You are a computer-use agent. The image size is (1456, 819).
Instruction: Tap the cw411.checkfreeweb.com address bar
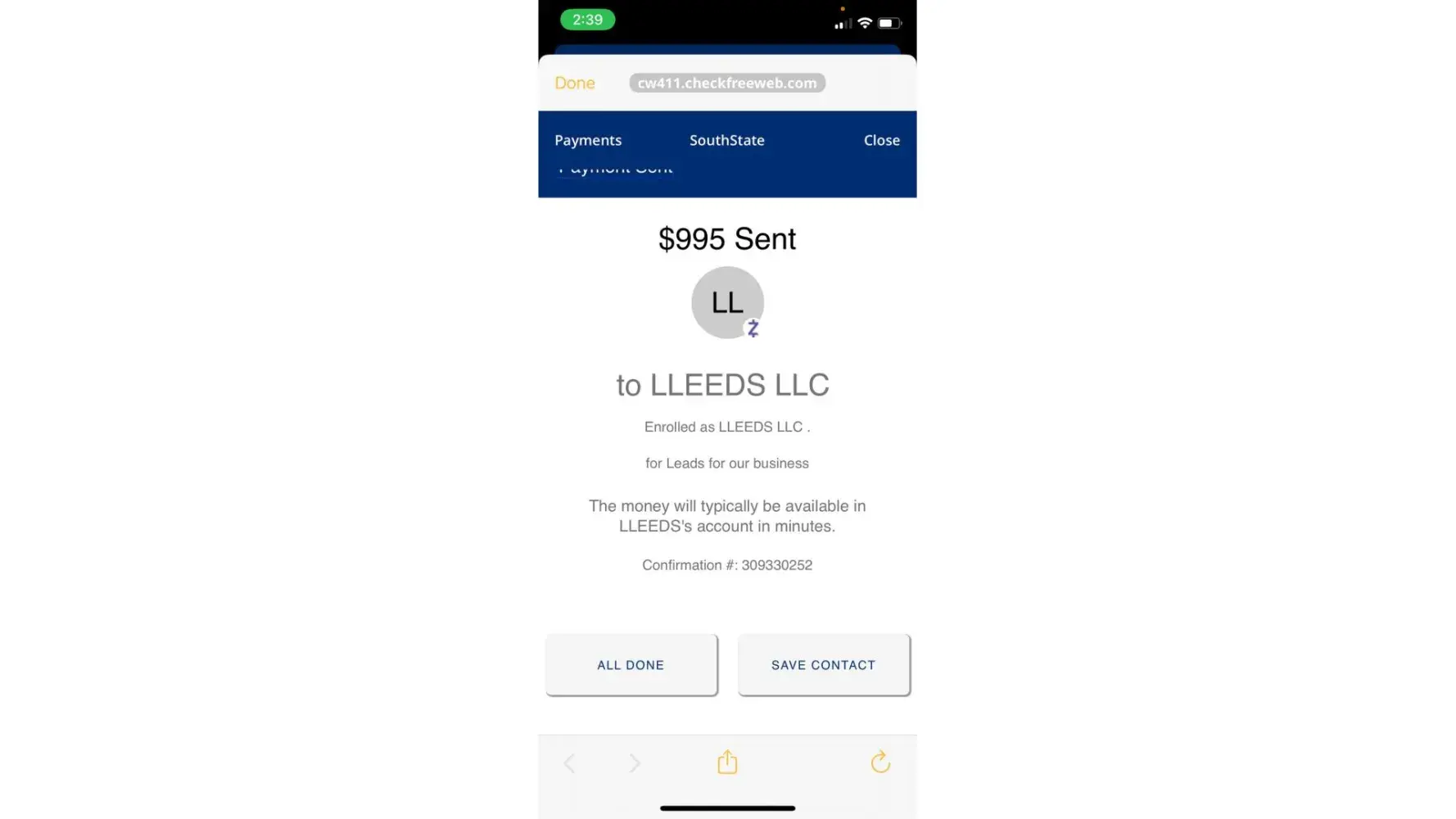click(x=726, y=83)
